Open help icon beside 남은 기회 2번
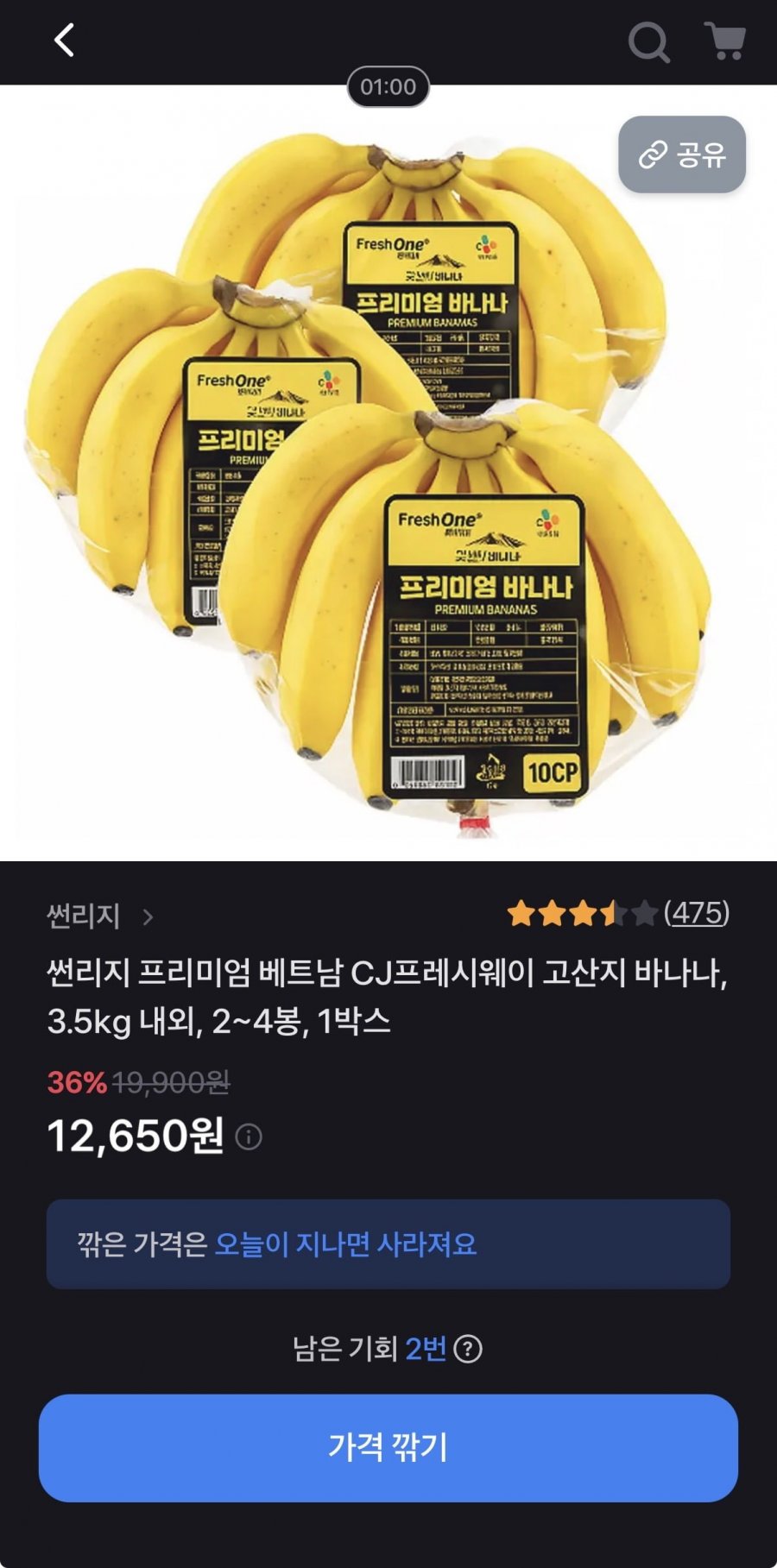Viewport: 777px width, 1568px height. click(468, 1348)
